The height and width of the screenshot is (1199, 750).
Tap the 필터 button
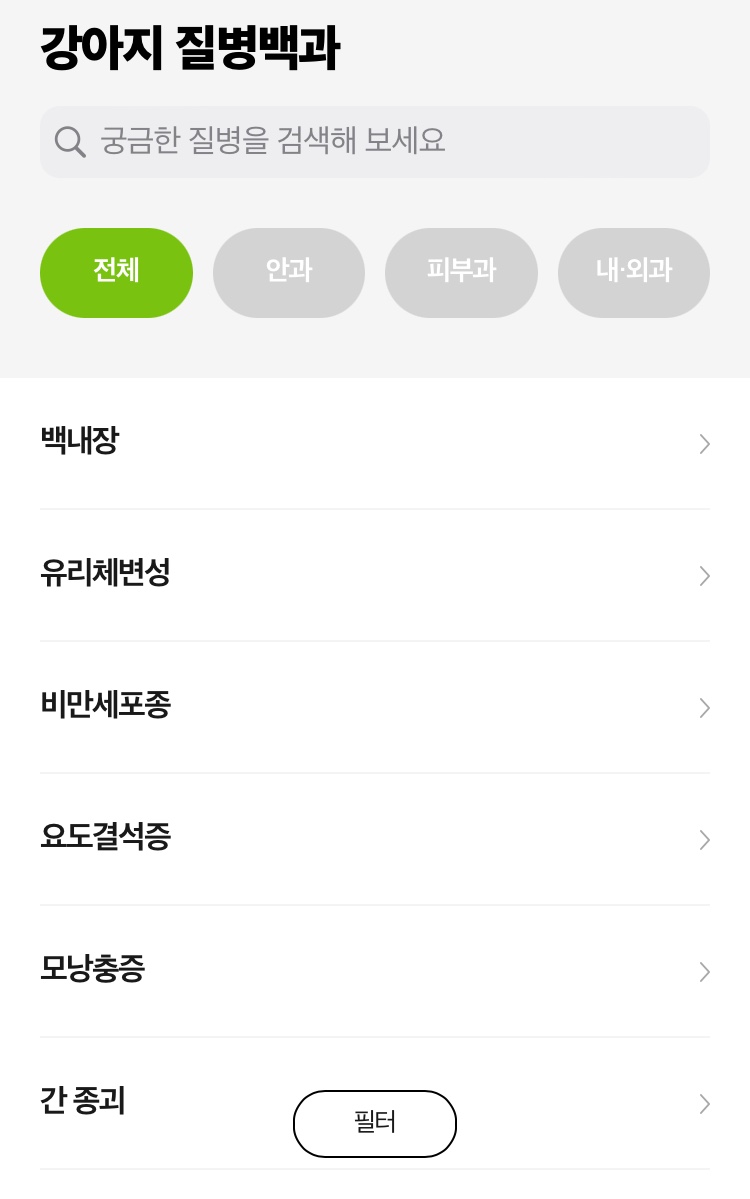(375, 1123)
